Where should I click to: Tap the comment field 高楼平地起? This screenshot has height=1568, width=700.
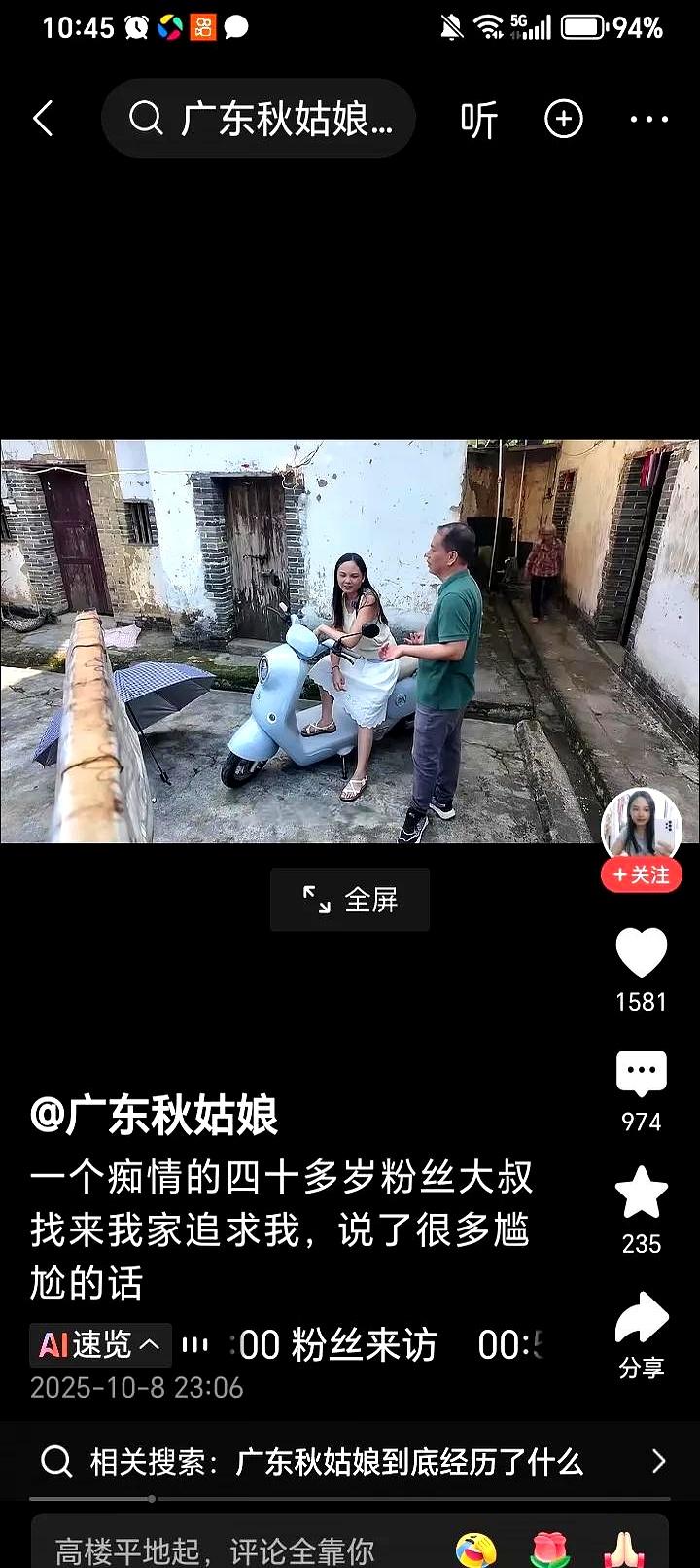(214, 1550)
